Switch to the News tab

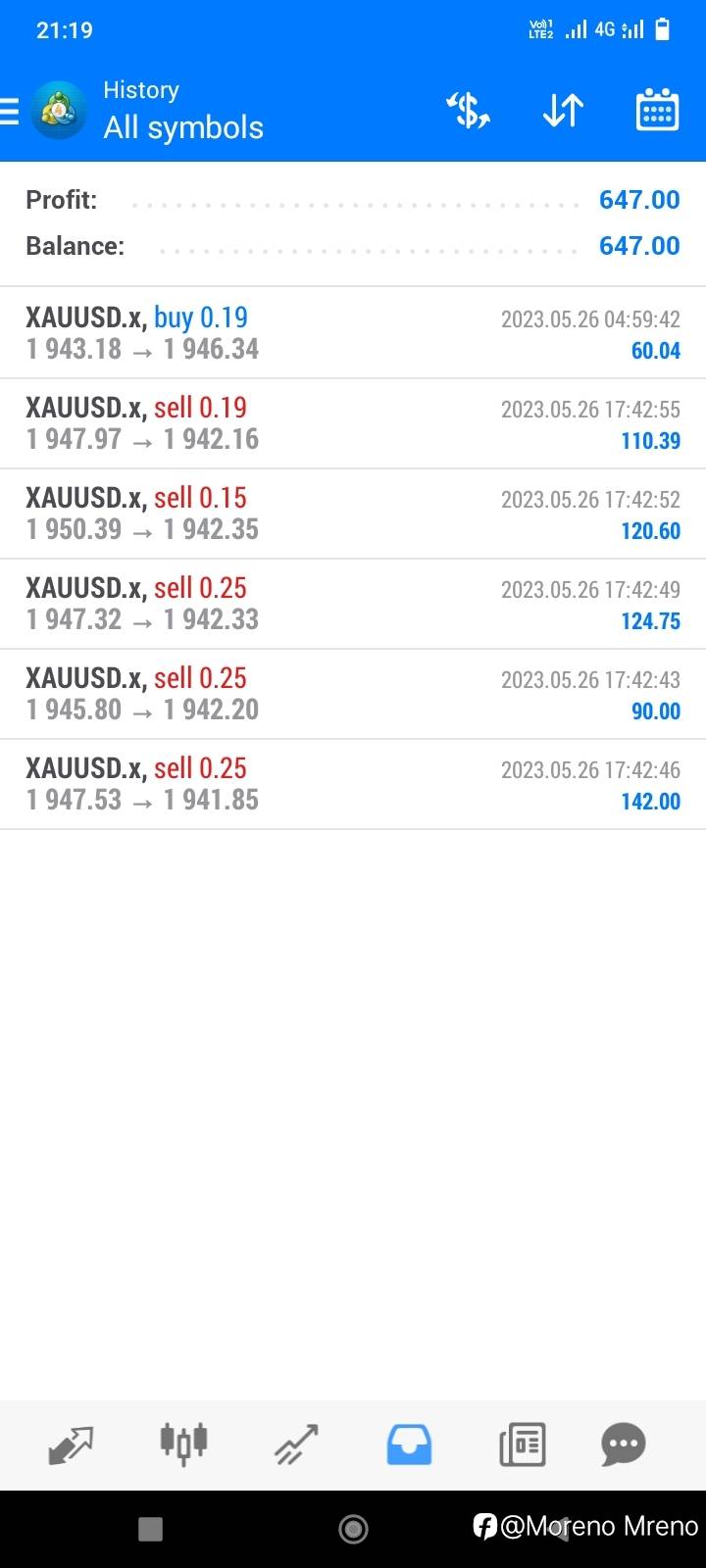click(522, 1445)
